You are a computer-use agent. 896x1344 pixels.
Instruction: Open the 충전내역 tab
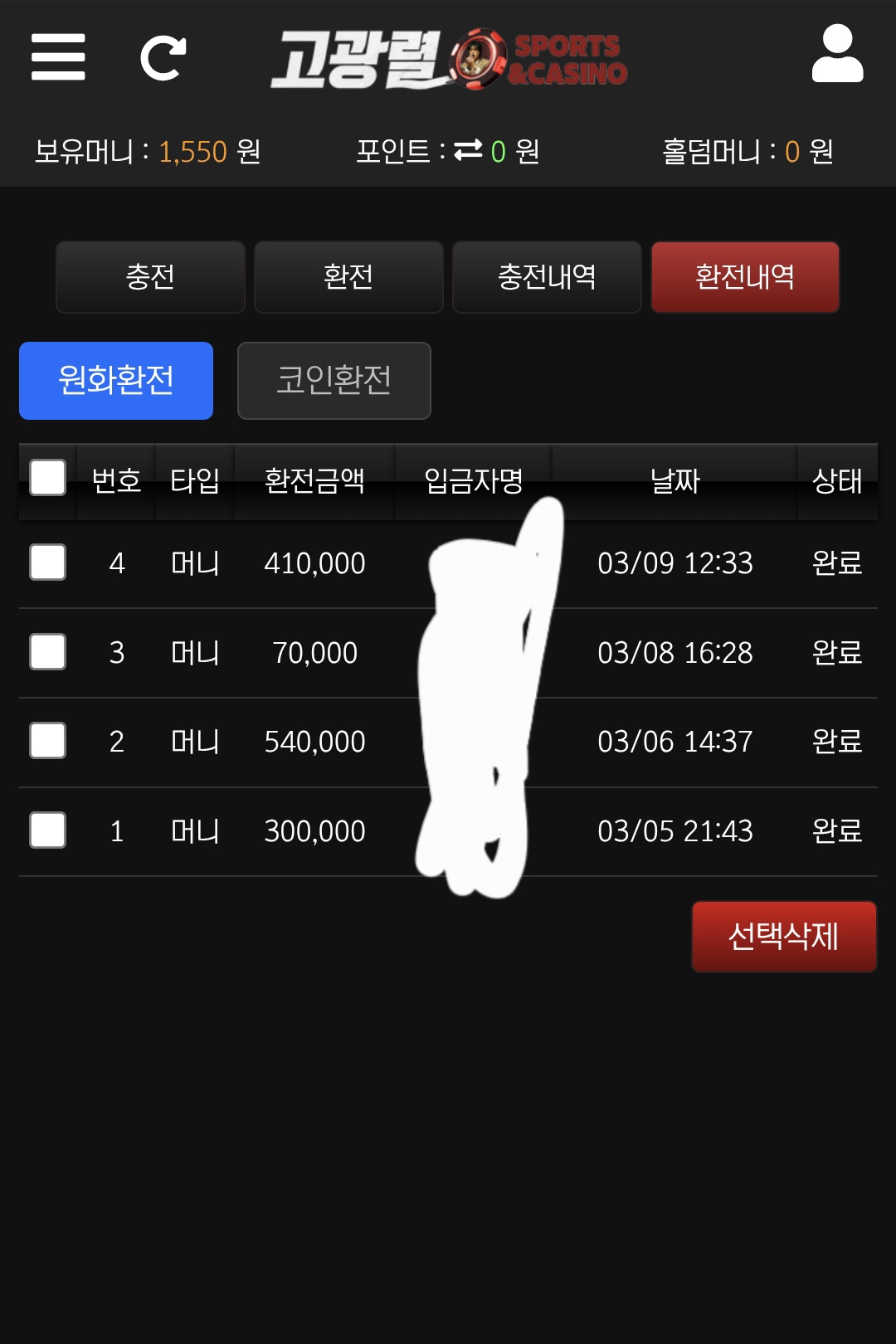click(x=546, y=277)
